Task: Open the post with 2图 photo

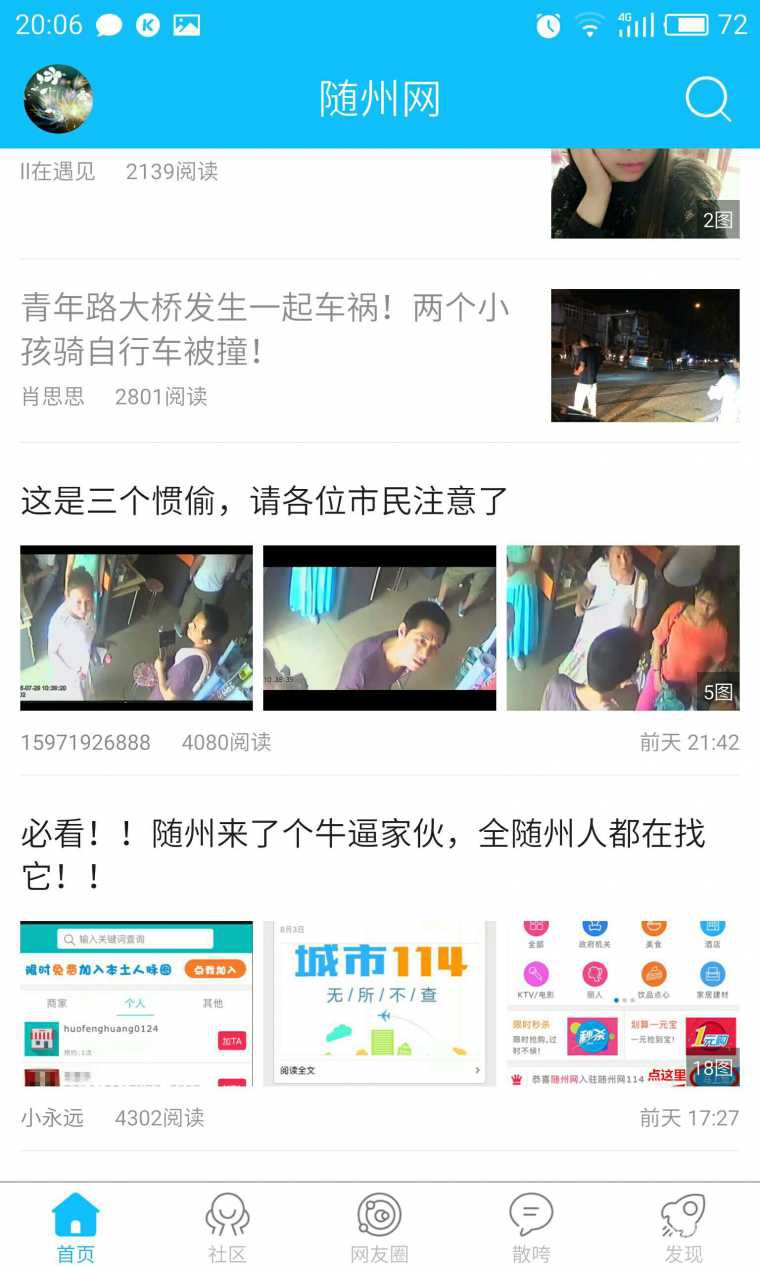Action: [x=645, y=193]
